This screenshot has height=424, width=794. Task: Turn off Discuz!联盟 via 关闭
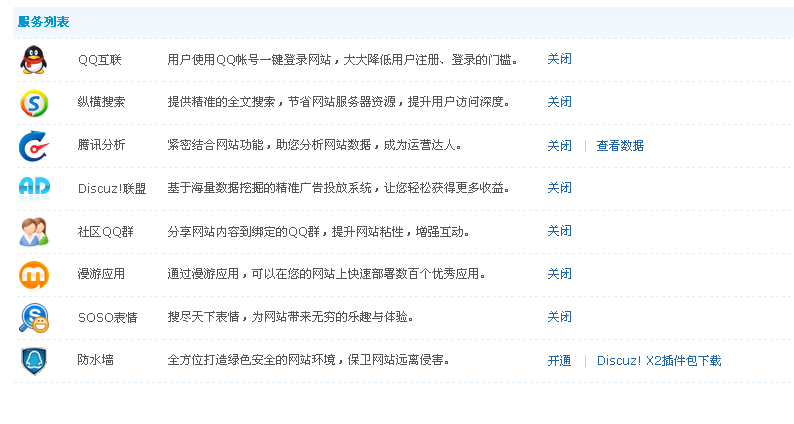559,188
